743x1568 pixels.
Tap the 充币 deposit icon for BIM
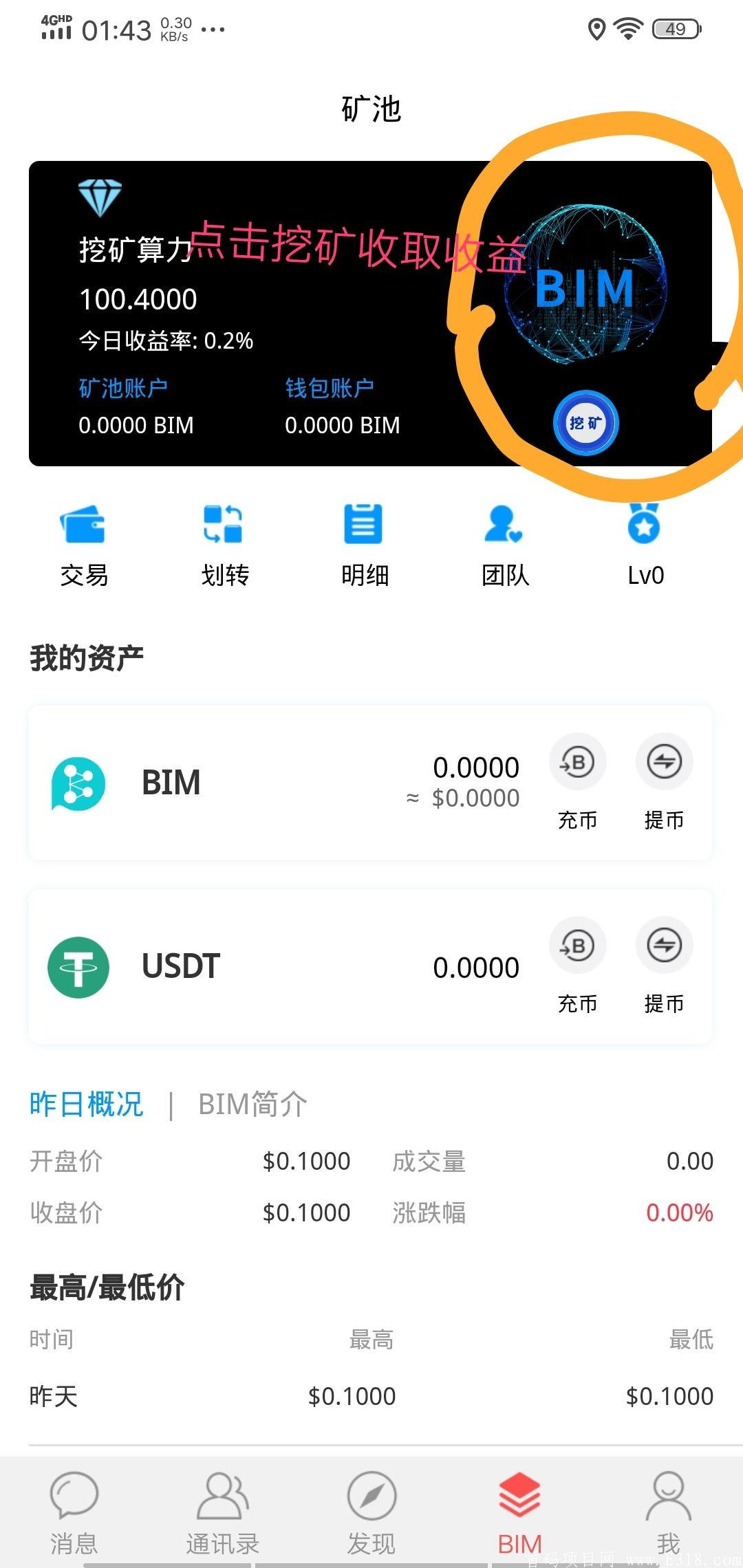click(578, 761)
